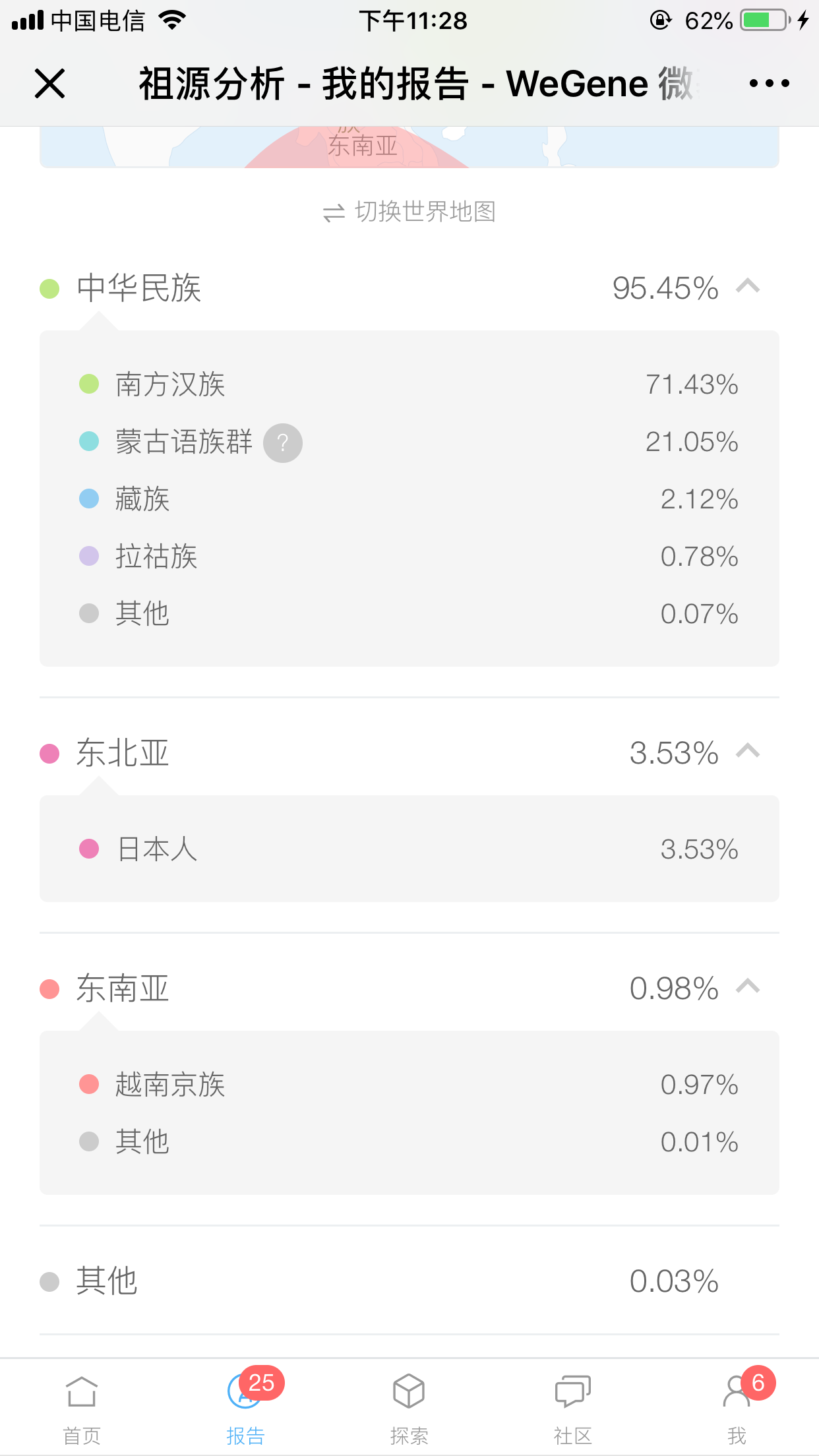This screenshot has width=819, height=1456.
Task: Close the WeGene report page
Action: (x=49, y=84)
